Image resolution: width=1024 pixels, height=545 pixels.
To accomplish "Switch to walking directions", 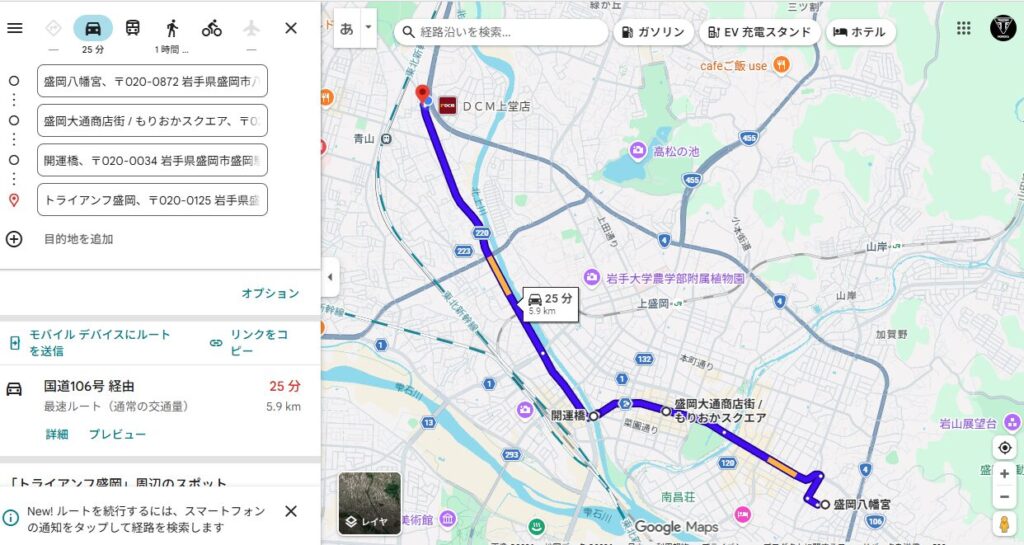I will click(172, 28).
